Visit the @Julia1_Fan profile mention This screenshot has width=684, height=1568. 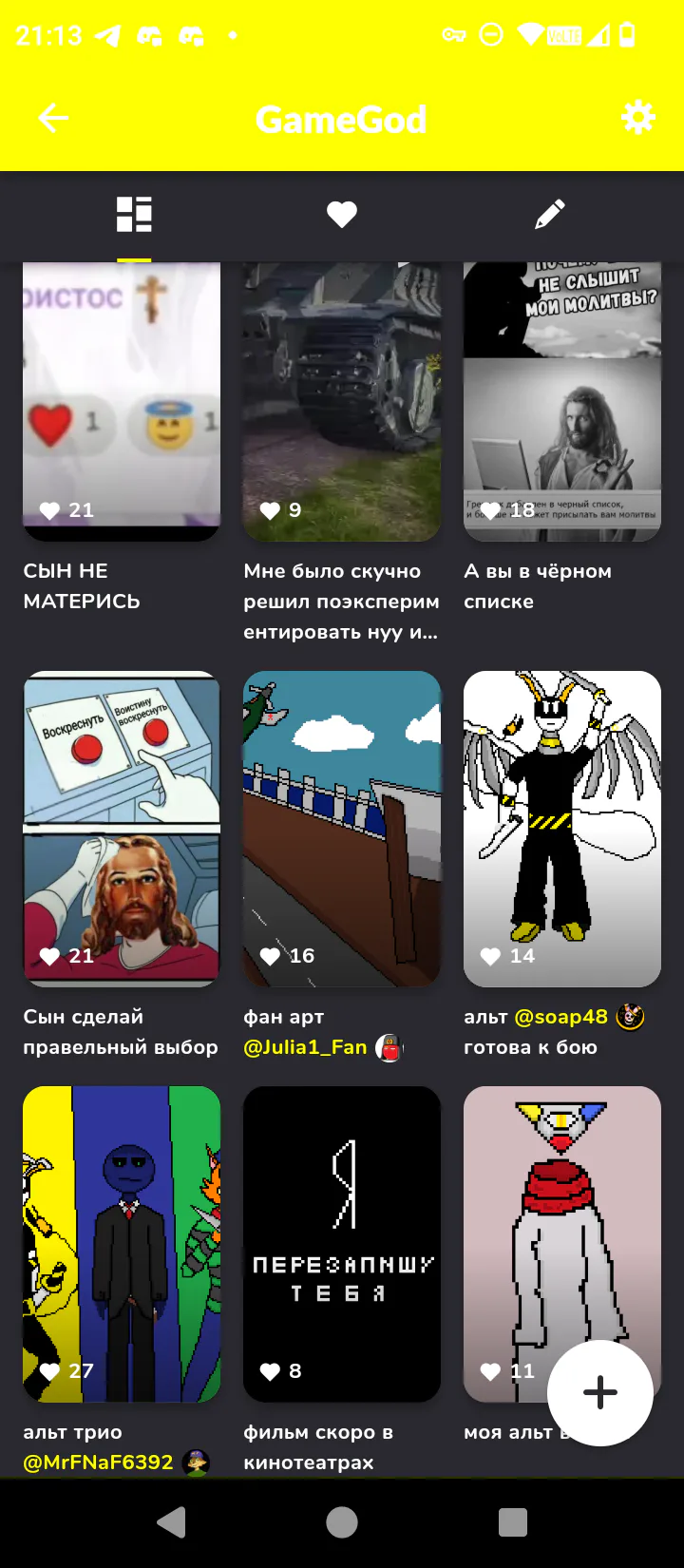pyautogui.click(x=305, y=1047)
